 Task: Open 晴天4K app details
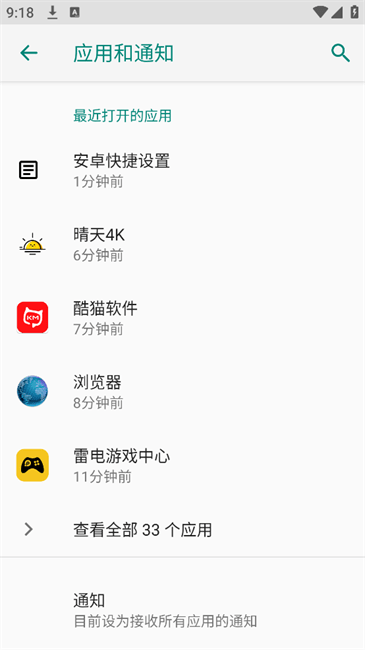point(182,244)
